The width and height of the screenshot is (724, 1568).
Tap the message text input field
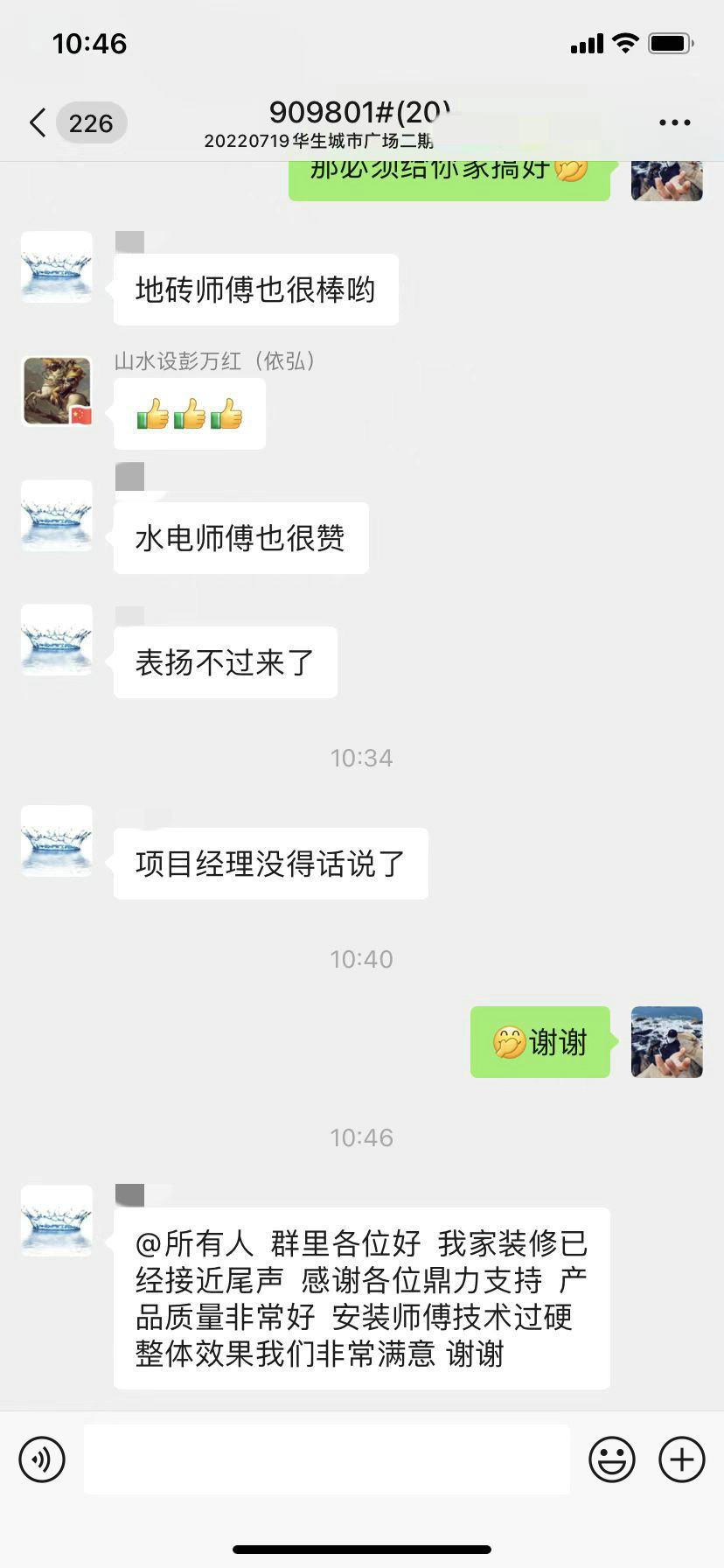pos(328,1459)
